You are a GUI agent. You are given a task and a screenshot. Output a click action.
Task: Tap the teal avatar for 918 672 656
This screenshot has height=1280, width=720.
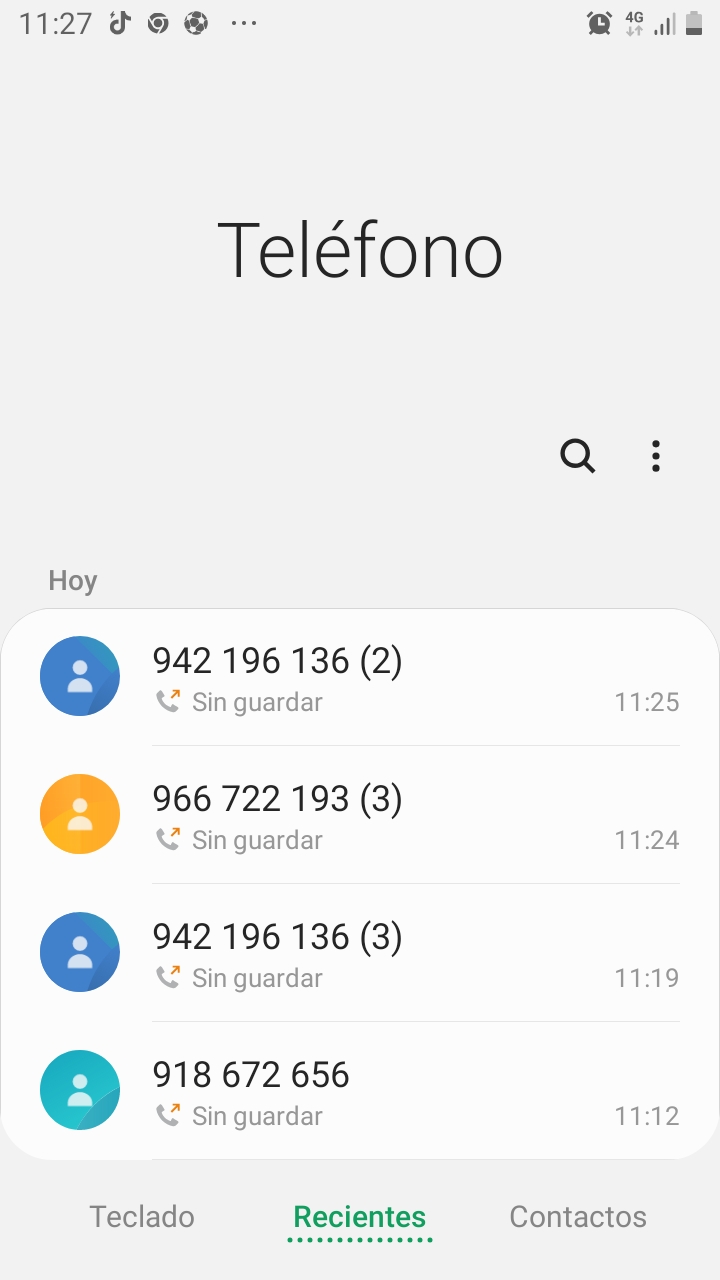[80, 1090]
